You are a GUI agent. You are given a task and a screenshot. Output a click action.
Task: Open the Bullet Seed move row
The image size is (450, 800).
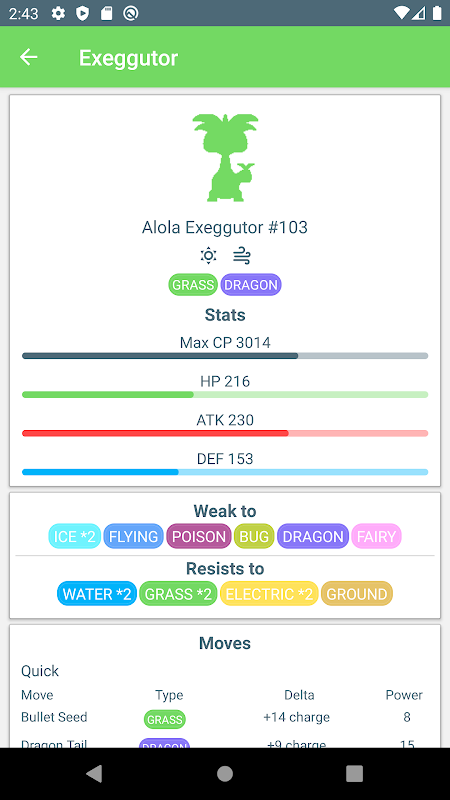pyautogui.click(x=224, y=718)
